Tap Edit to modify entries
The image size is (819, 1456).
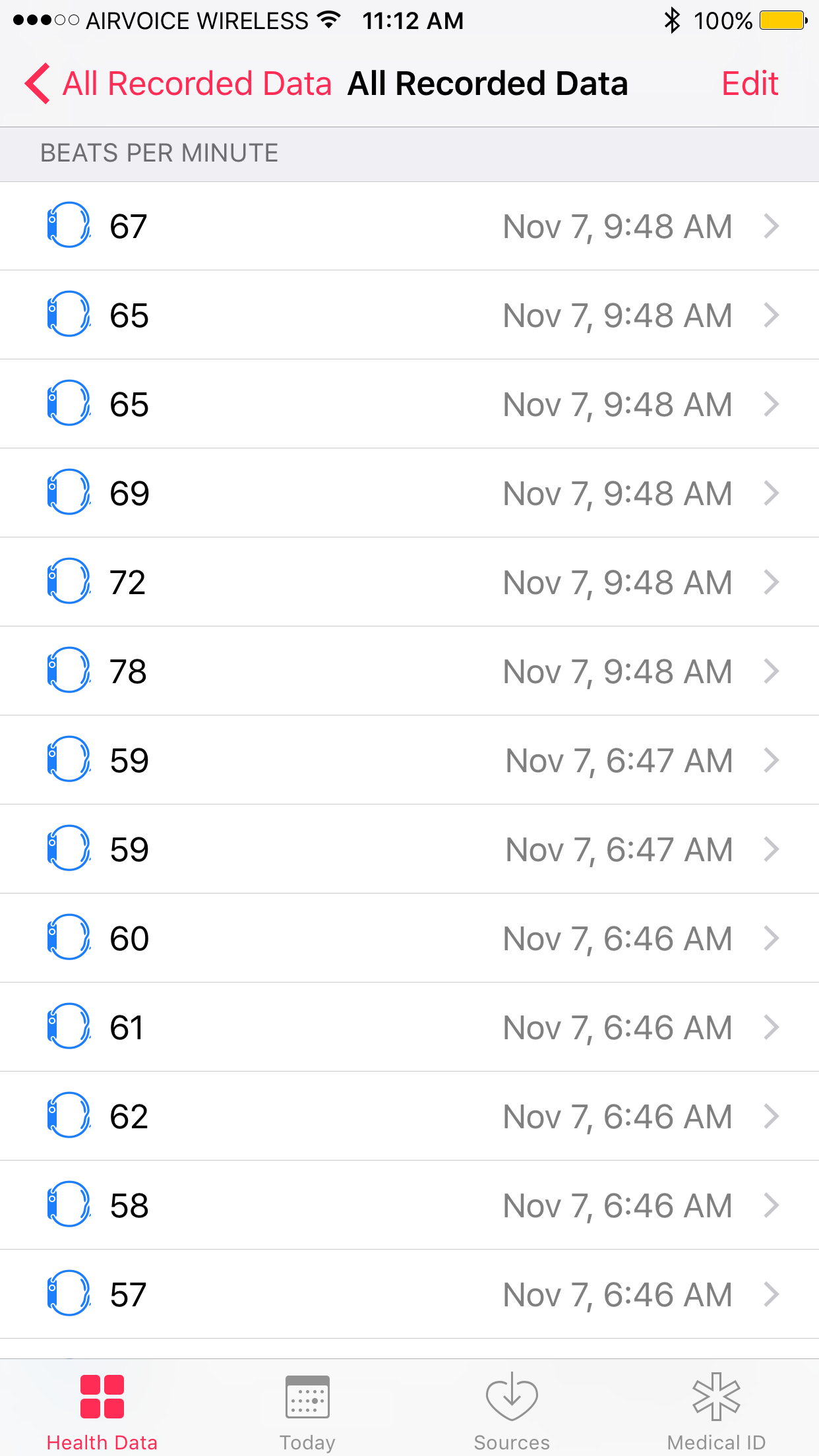coord(750,84)
